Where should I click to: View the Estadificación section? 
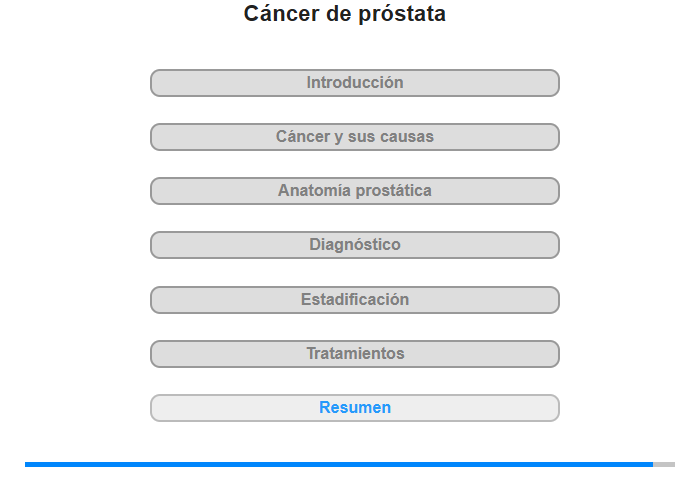355,300
